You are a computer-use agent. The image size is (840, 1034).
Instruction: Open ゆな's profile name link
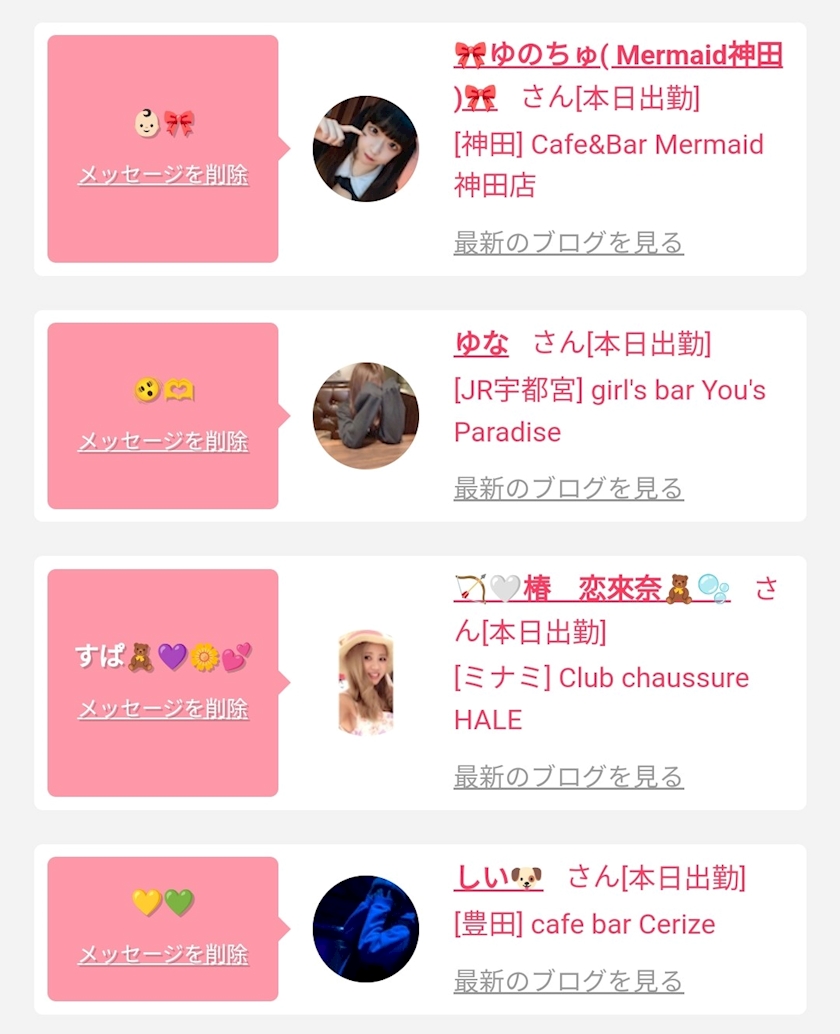(481, 344)
